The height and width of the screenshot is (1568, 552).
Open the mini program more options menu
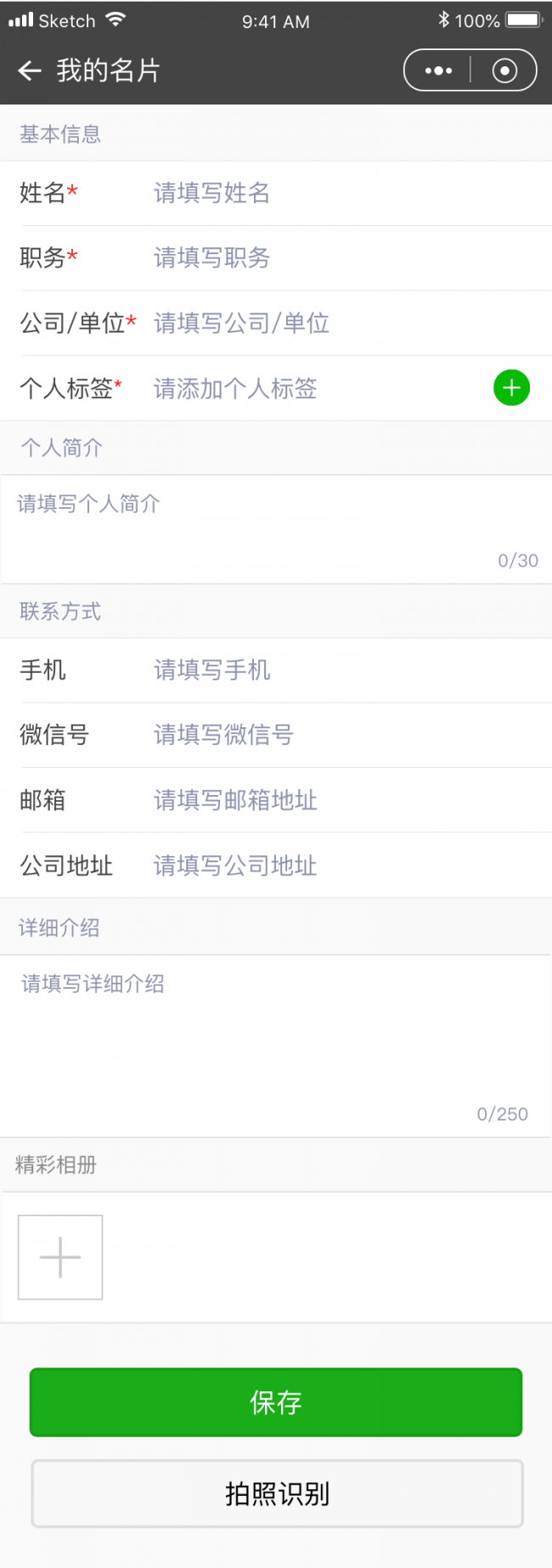click(x=438, y=71)
